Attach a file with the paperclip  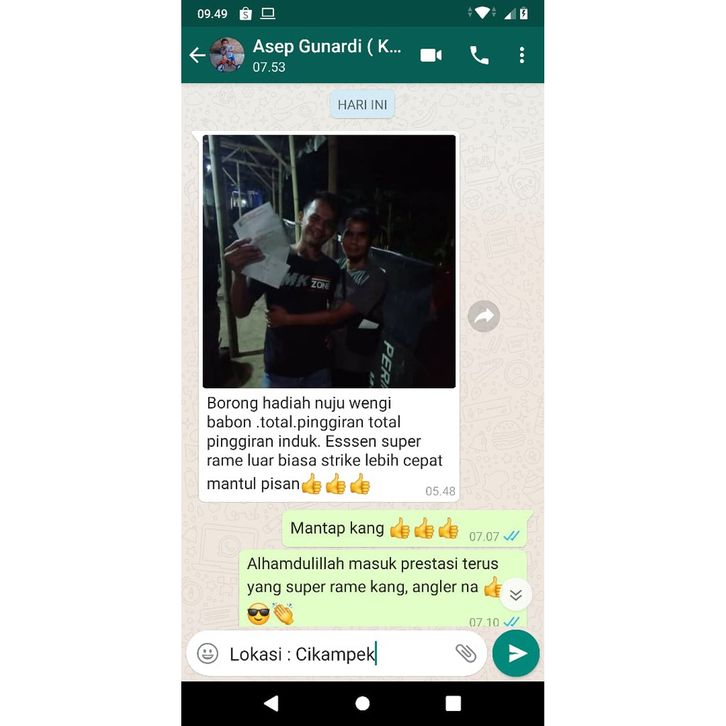[x=465, y=653]
